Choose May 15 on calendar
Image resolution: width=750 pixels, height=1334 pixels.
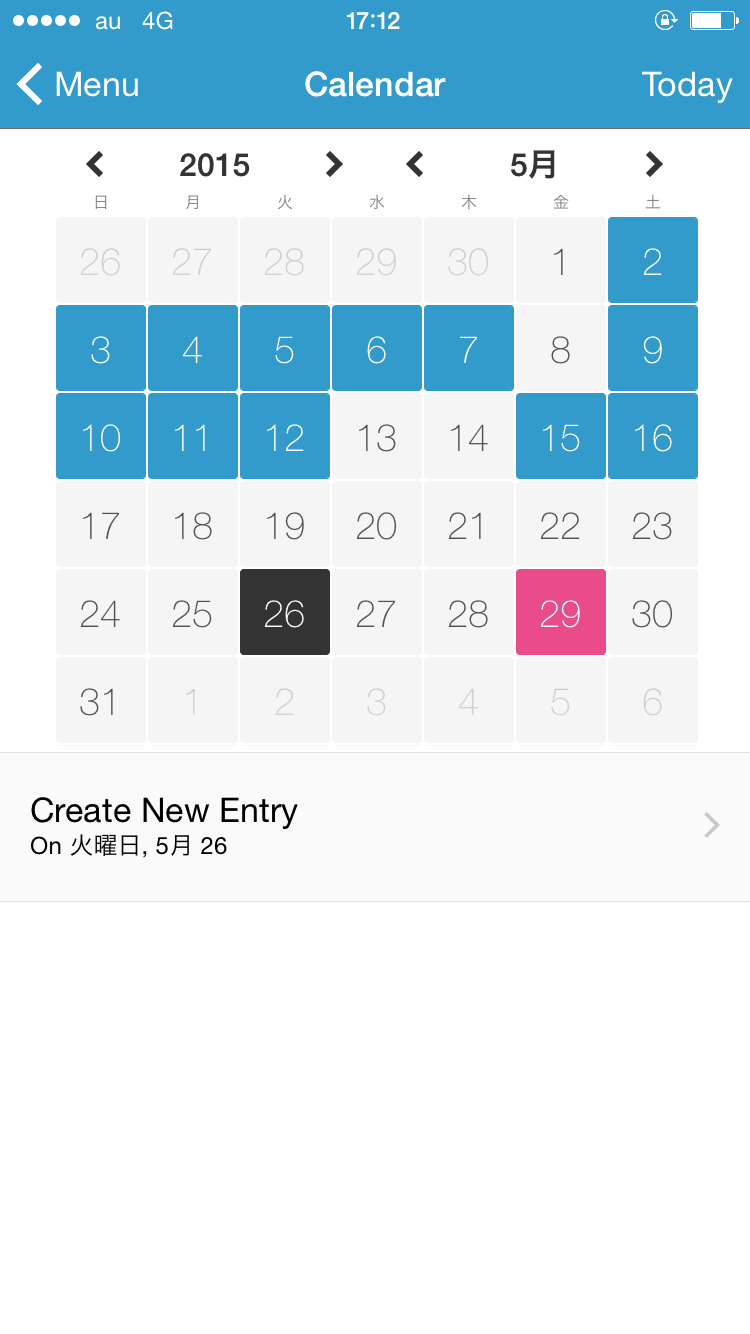coord(561,436)
